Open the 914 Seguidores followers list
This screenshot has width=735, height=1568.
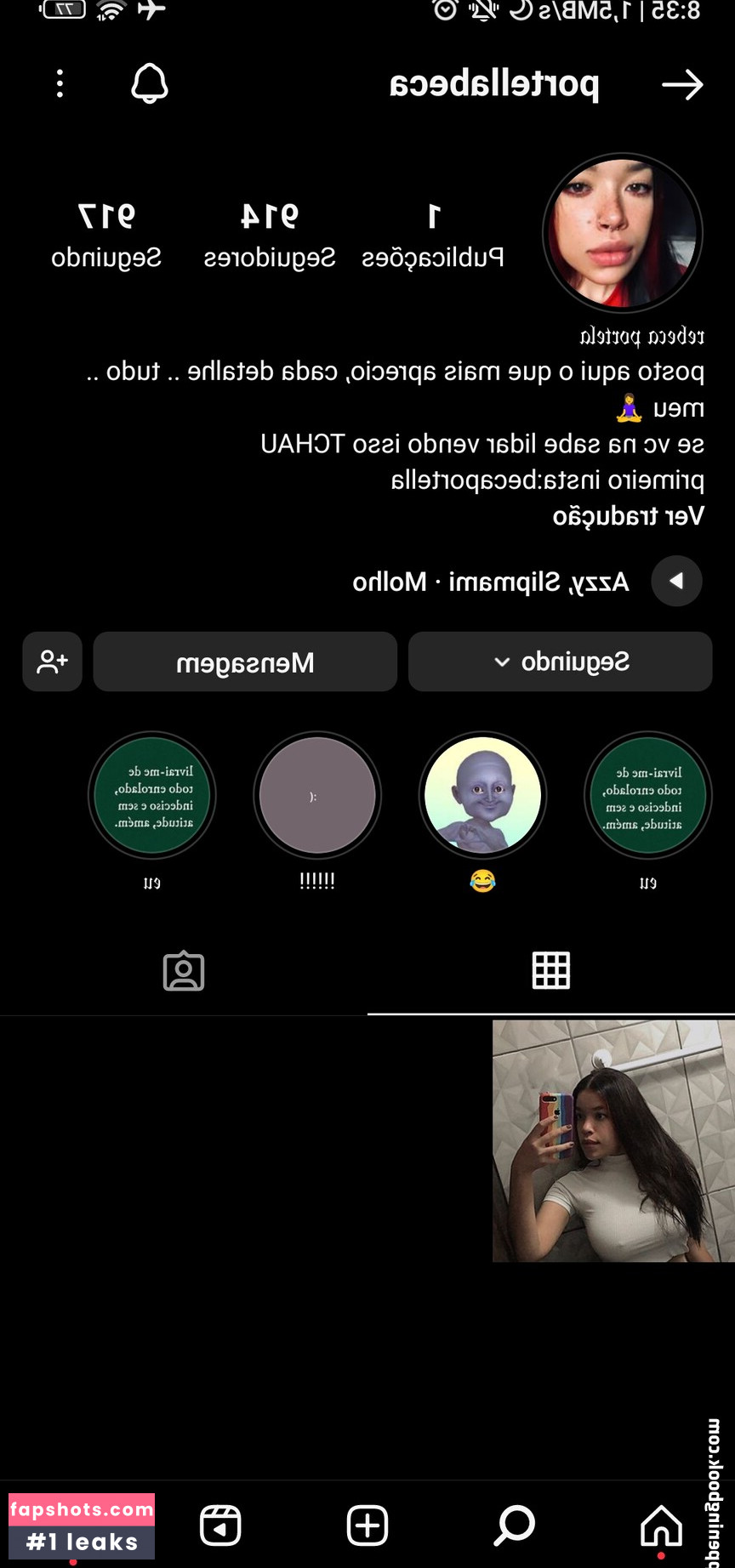tap(269, 234)
